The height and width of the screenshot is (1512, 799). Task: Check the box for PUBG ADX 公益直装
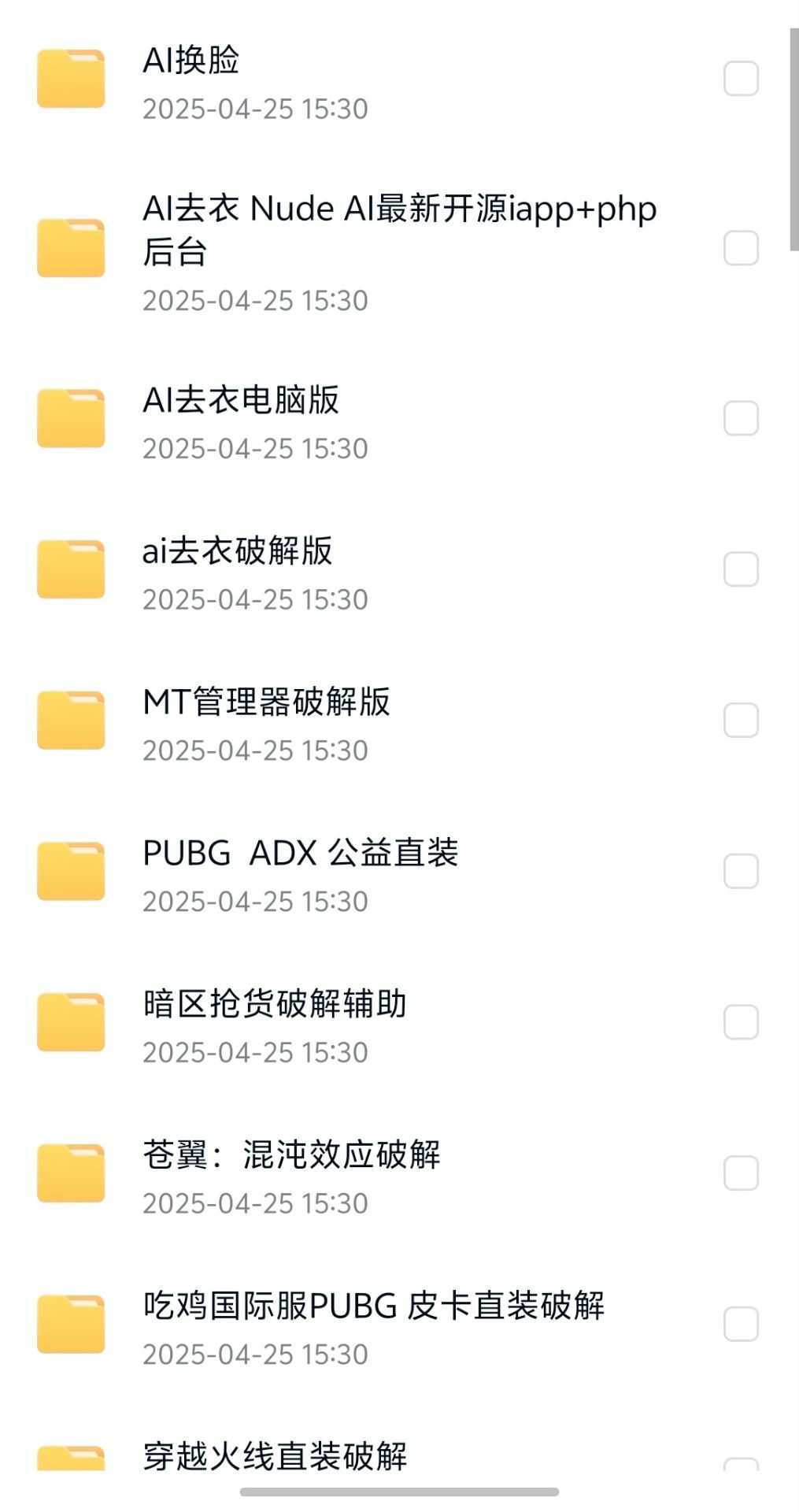pyautogui.click(x=741, y=872)
